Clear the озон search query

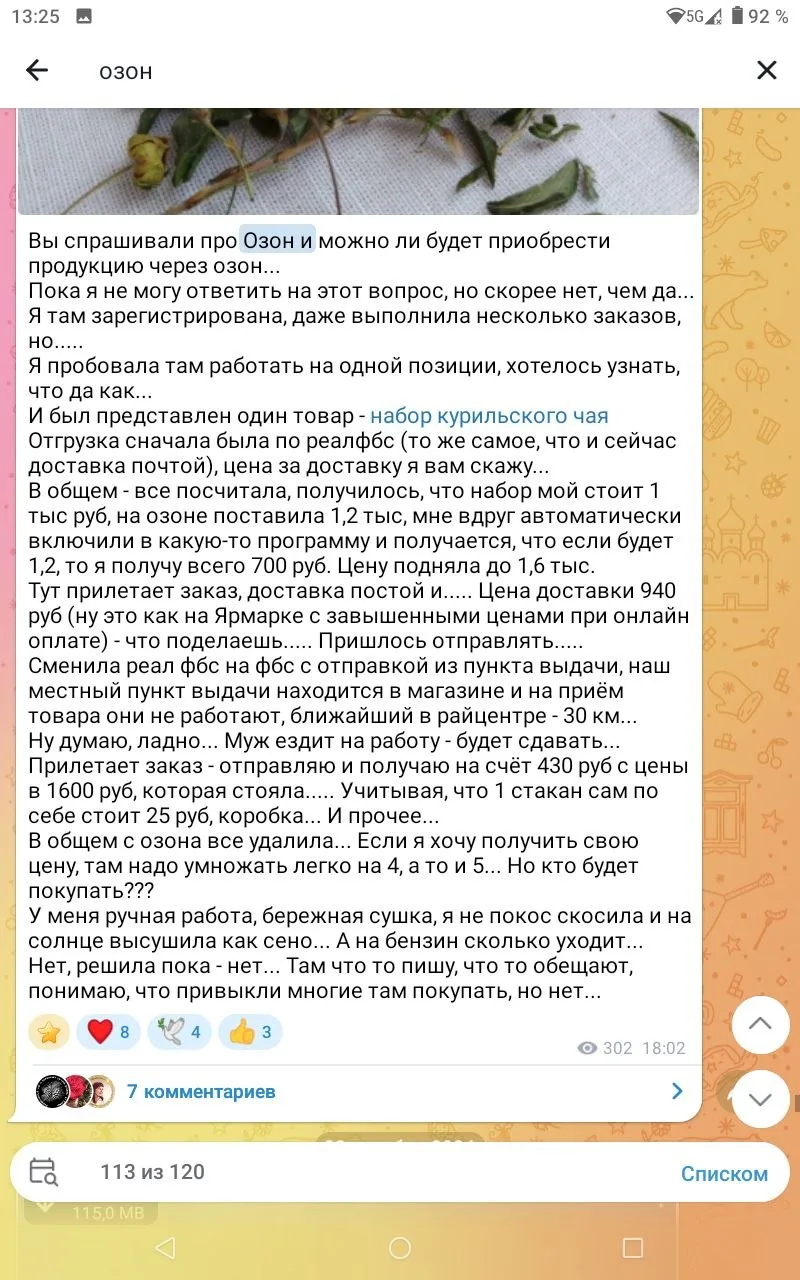click(x=766, y=70)
